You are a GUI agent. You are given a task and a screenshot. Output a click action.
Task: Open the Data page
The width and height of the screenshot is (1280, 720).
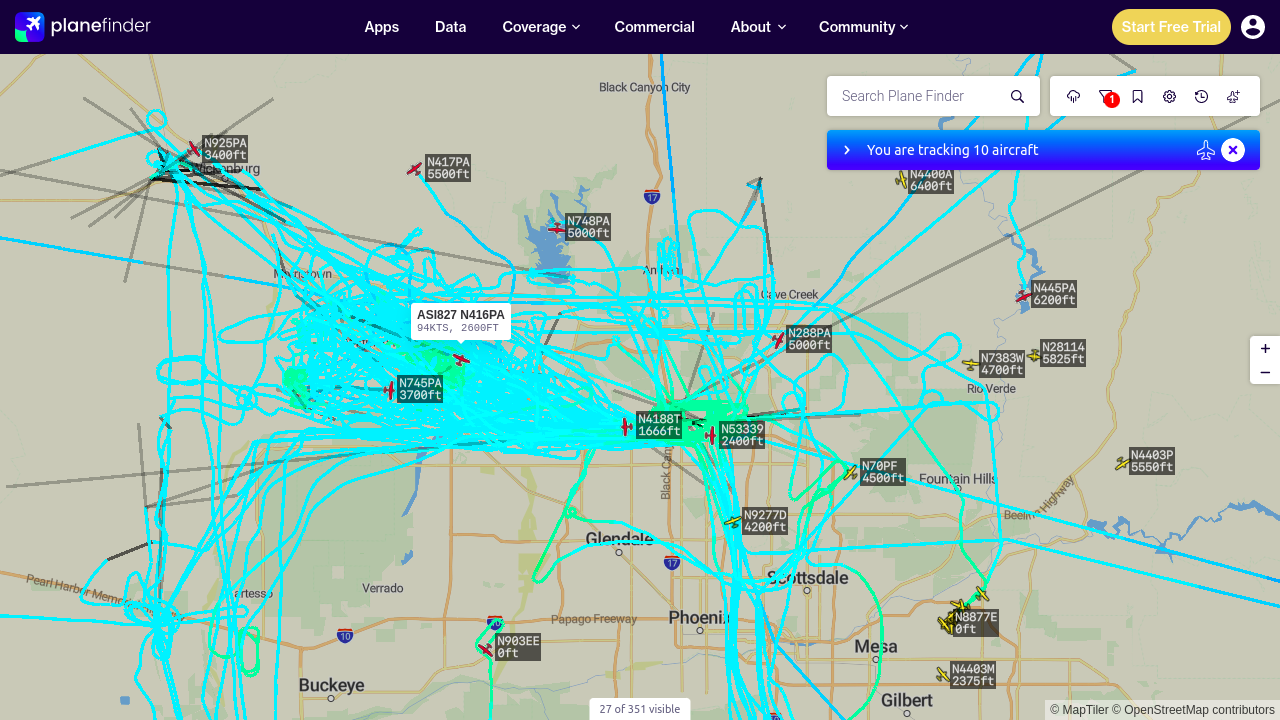(x=451, y=27)
